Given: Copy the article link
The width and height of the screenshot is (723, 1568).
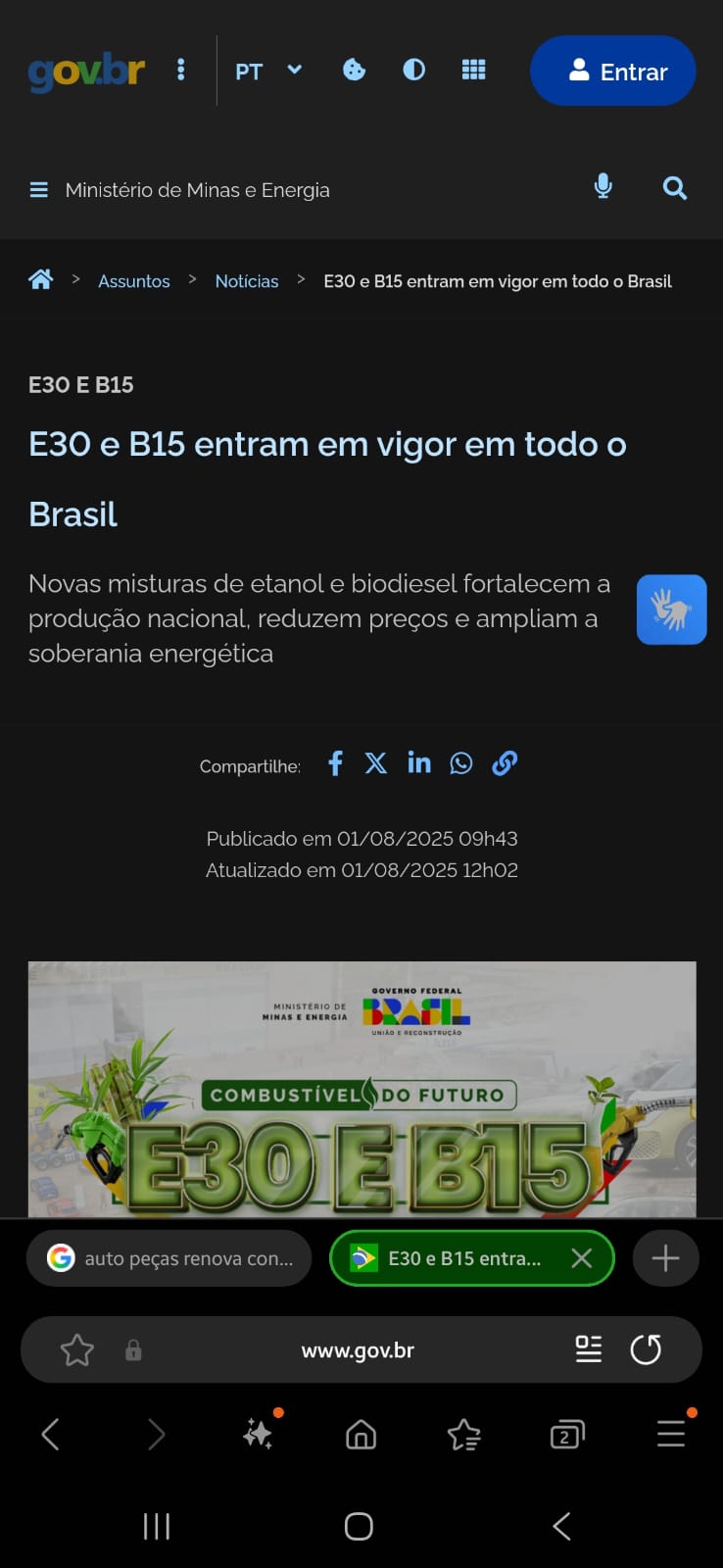Looking at the screenshot, I should click(x=505, y=763).
